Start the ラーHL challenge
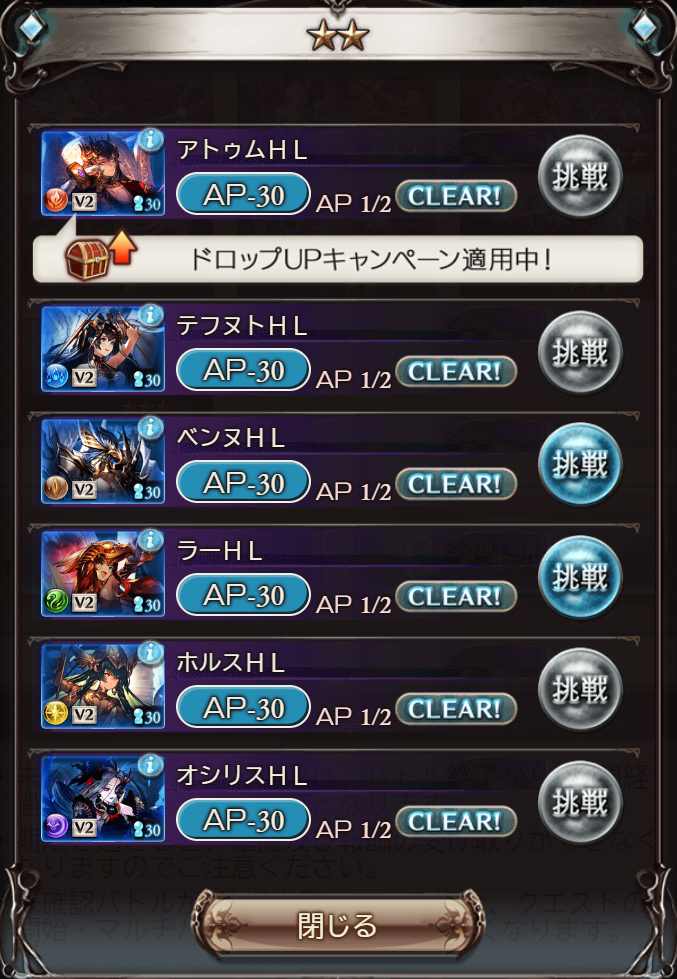The height and width of the screenshot is (979, 677). point(580,578)
